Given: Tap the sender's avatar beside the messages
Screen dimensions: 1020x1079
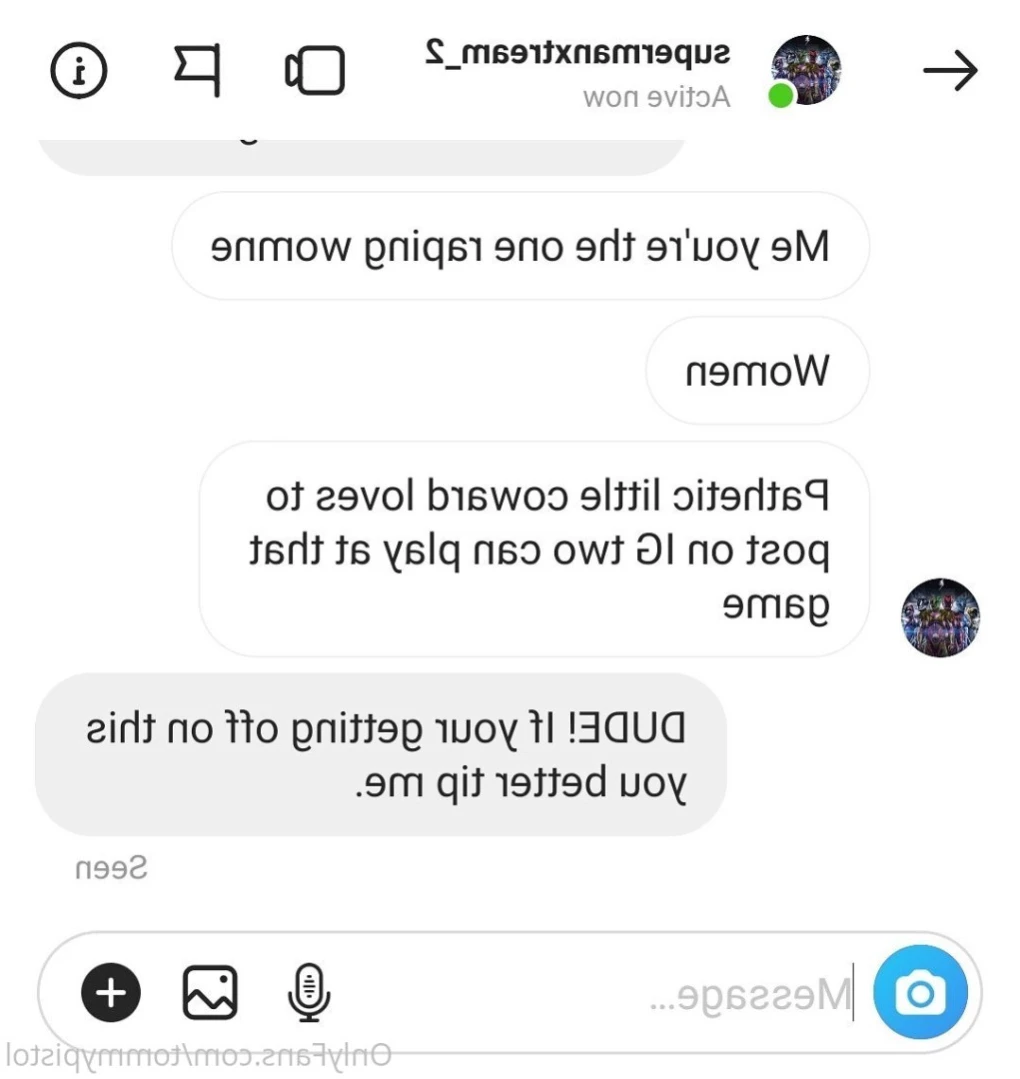Looking at the screenshot, I should pos(940,617).
